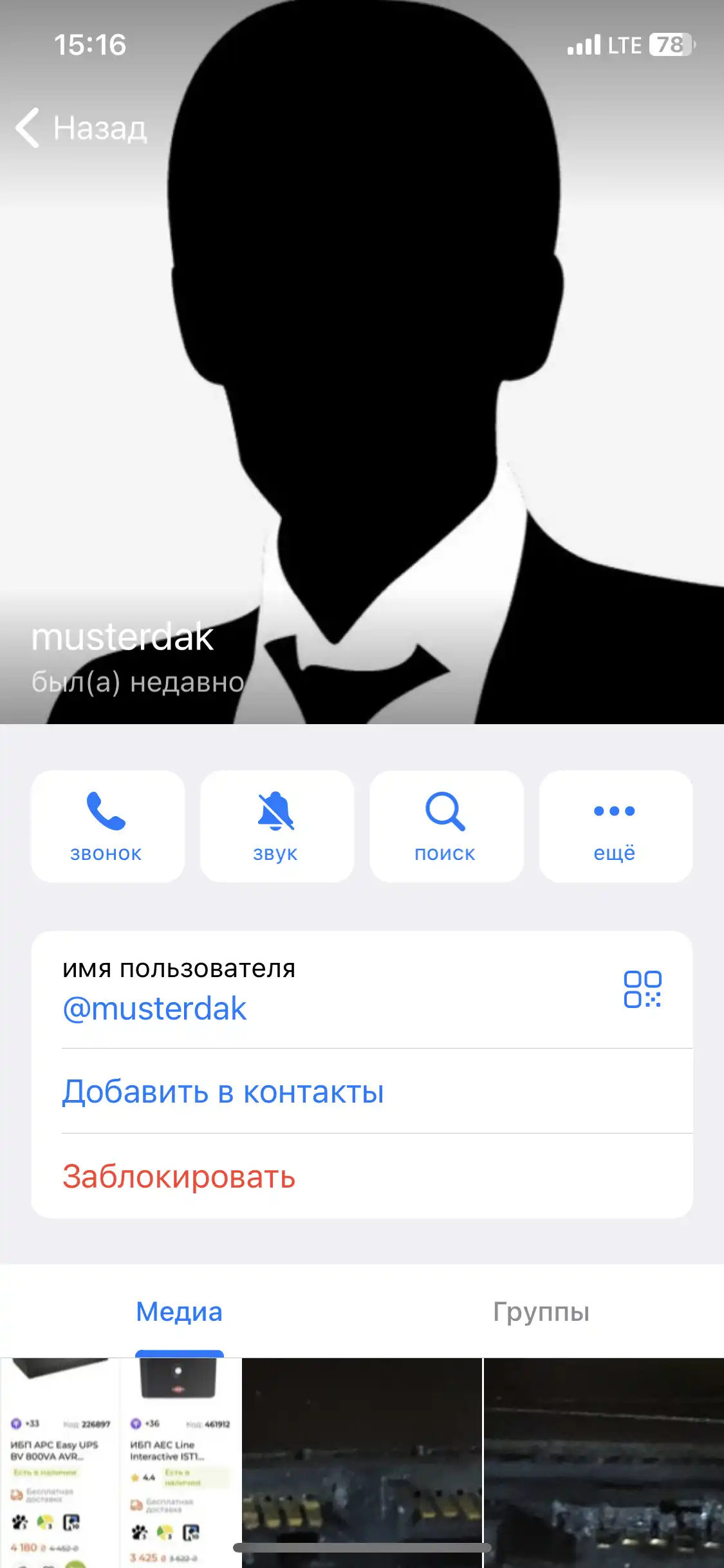The image size is (724, 1568).
Task: Open the ещё more options menu
Action: pos(615,826)
